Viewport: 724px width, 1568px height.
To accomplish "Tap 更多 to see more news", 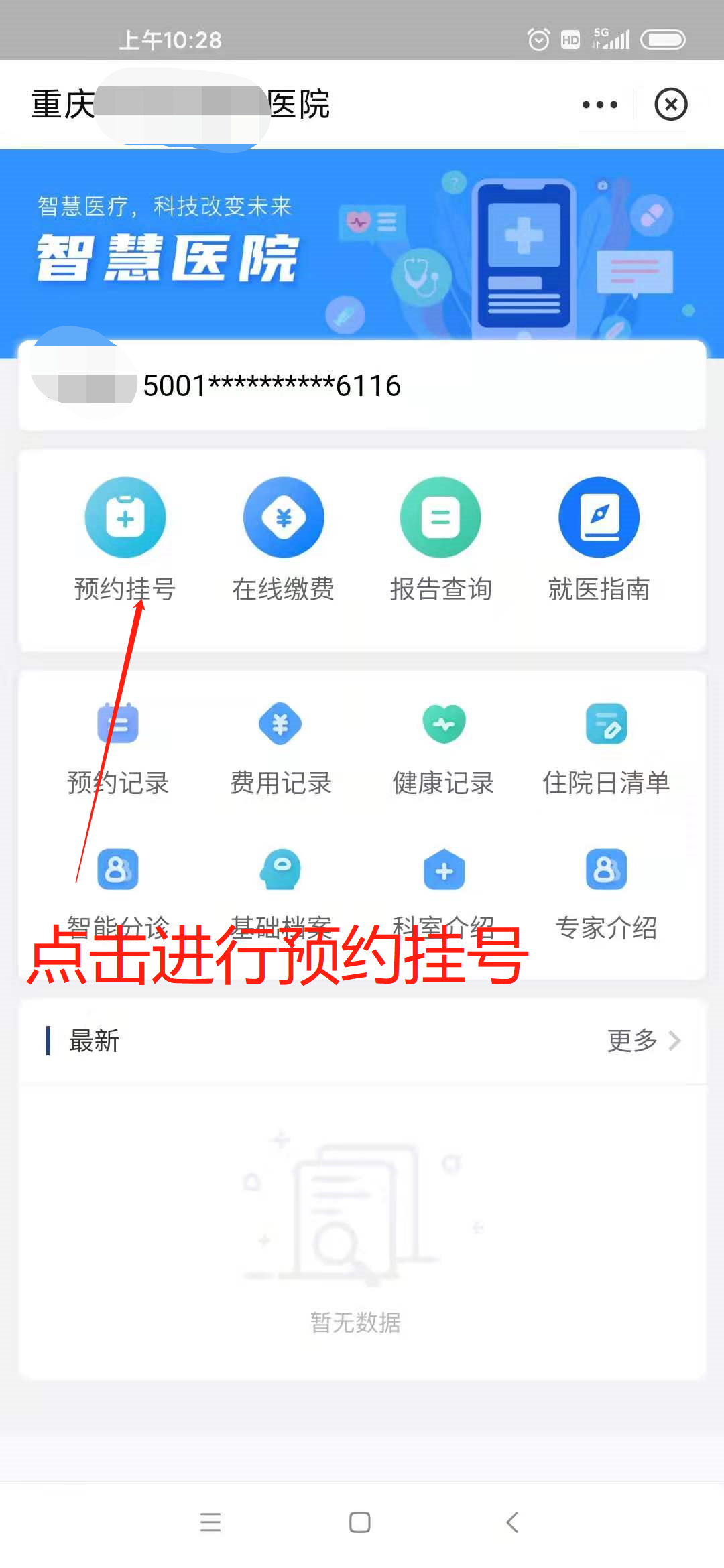I will 642,1041.
